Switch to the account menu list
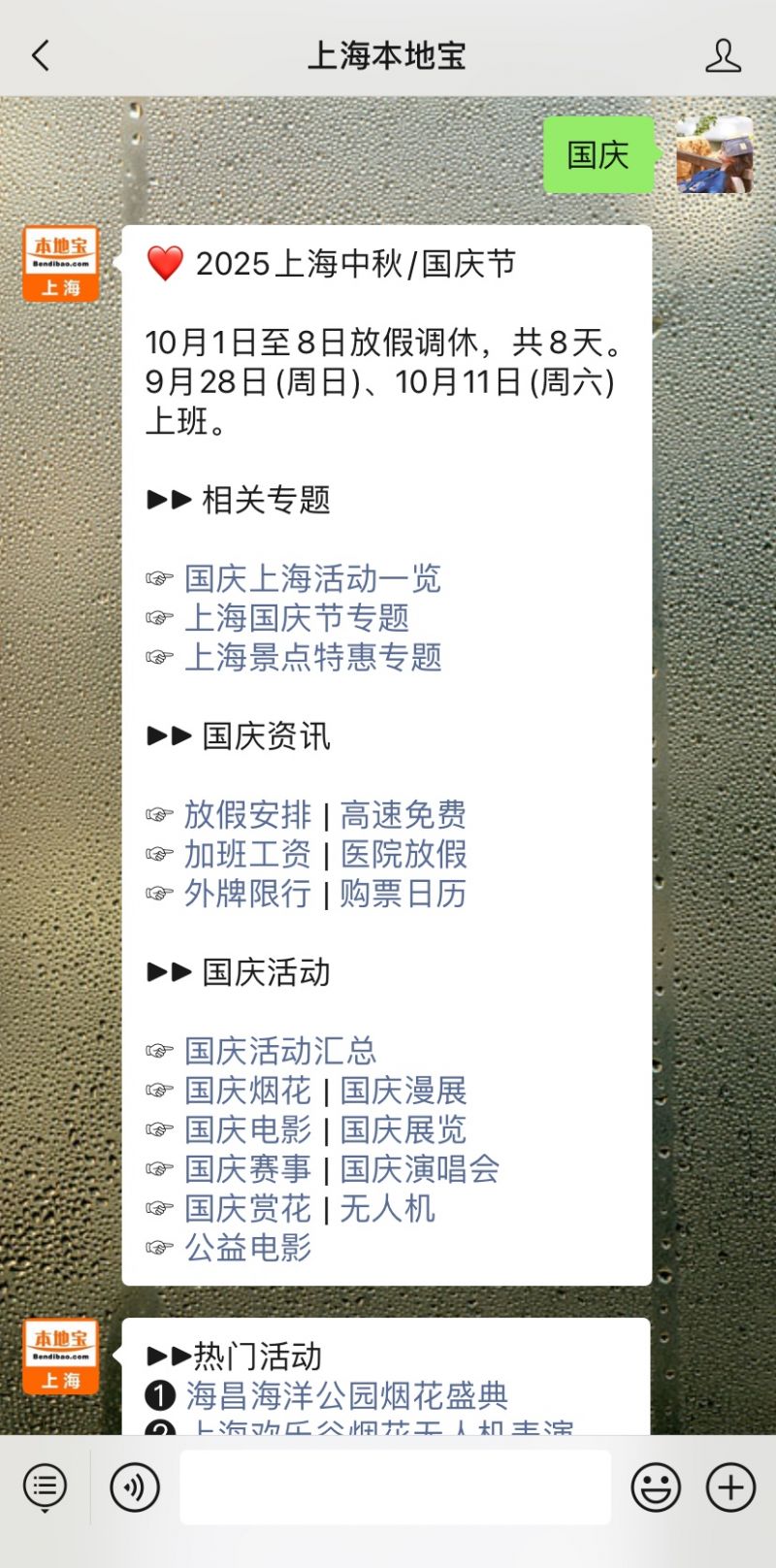The image size is (776, 1568). coord(45,1487)
